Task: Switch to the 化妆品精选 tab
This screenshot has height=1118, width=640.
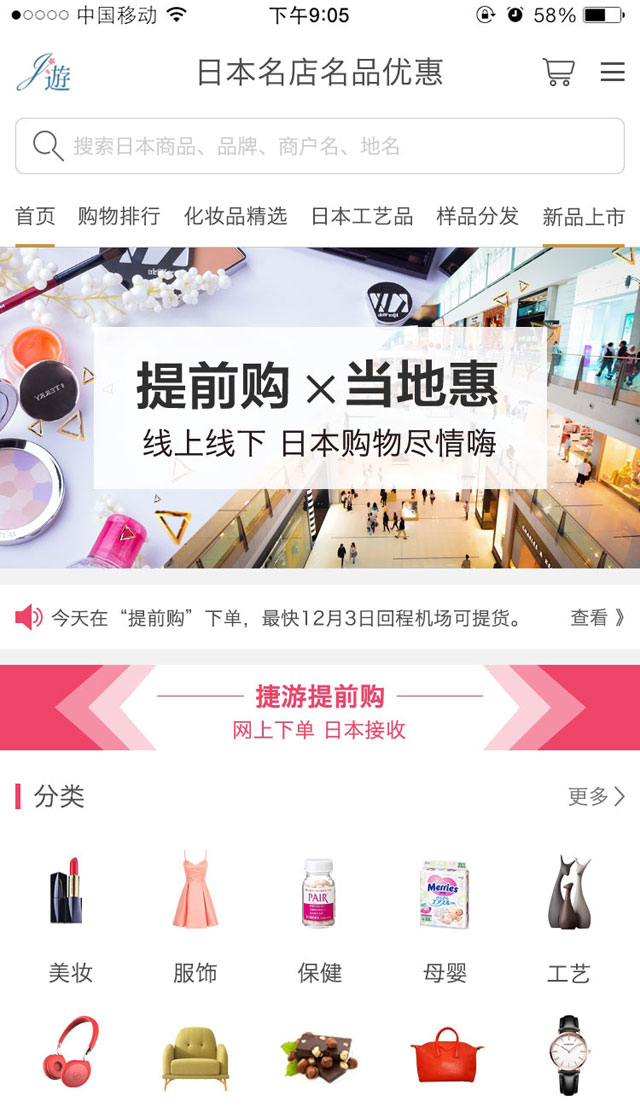Action: click(235, 216)
